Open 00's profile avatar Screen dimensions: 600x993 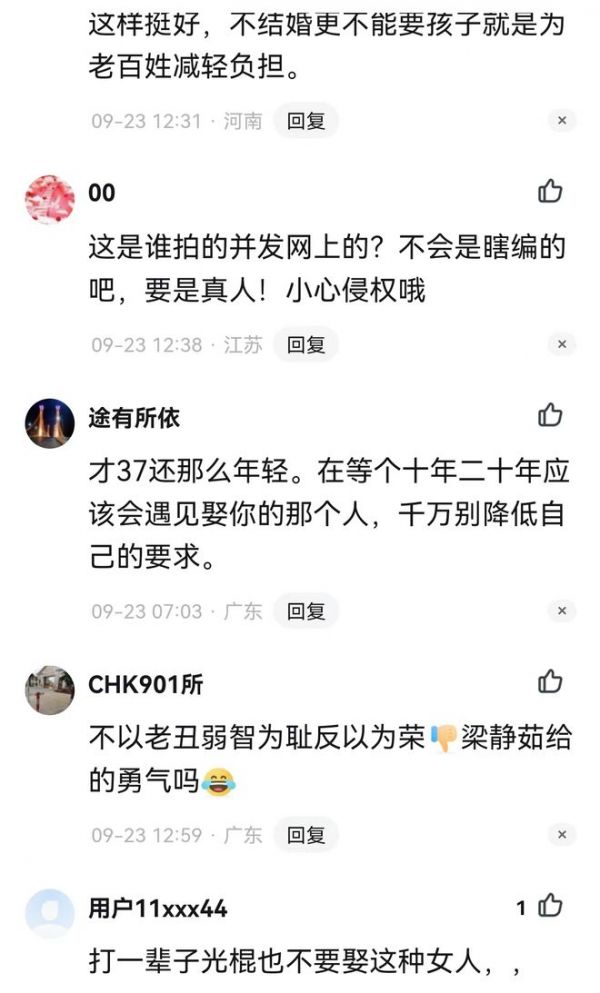click(49, 198)
